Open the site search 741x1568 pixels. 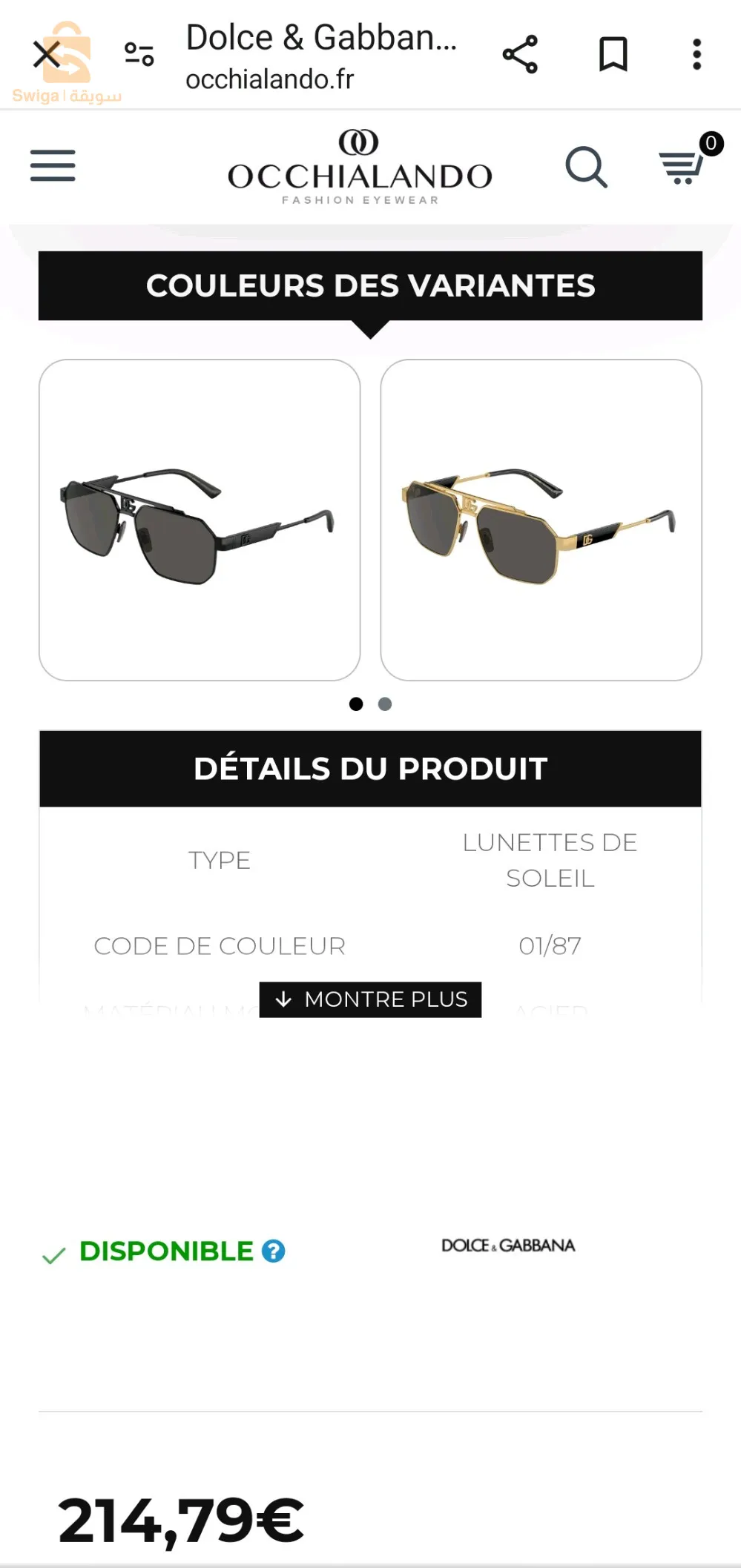[587, 167]
